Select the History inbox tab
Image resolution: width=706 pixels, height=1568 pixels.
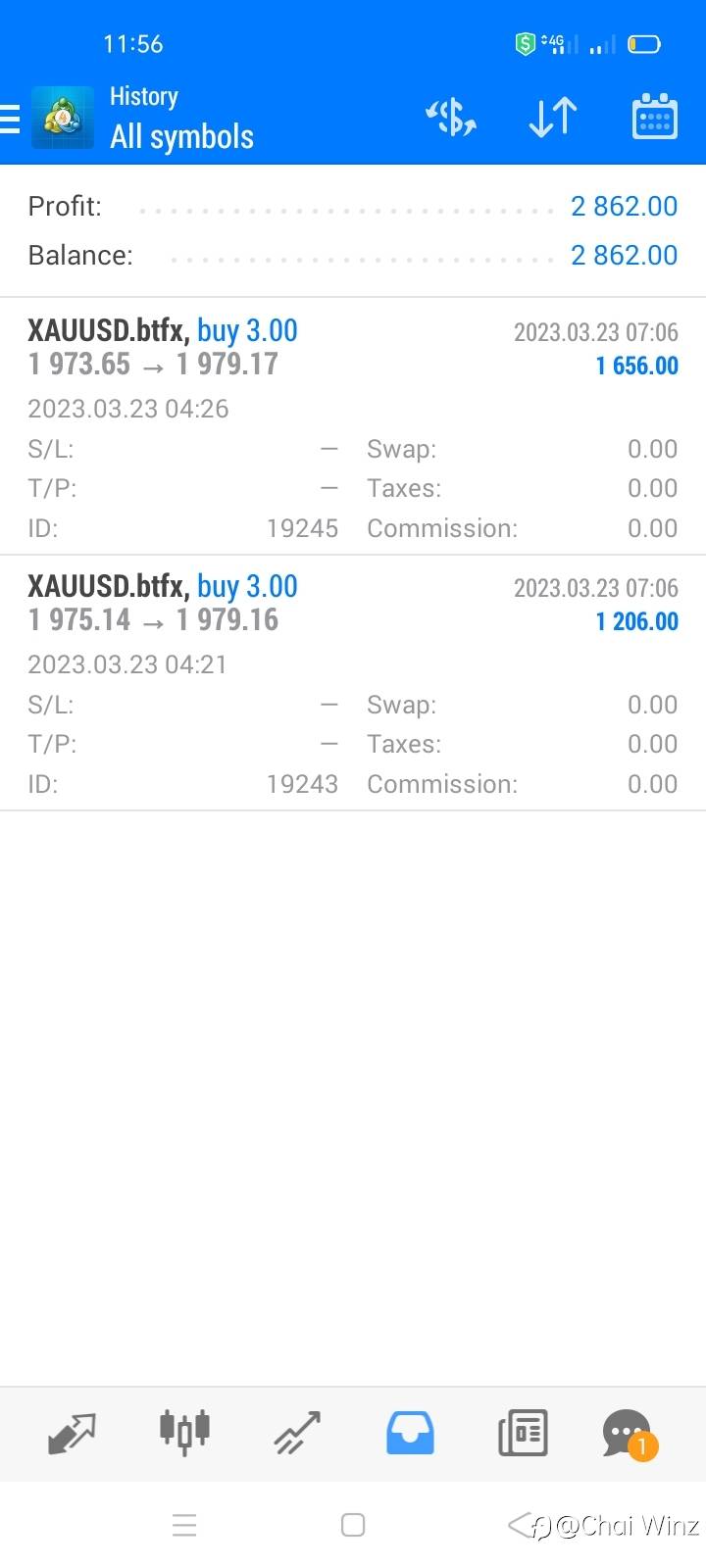pos(410,1434)
